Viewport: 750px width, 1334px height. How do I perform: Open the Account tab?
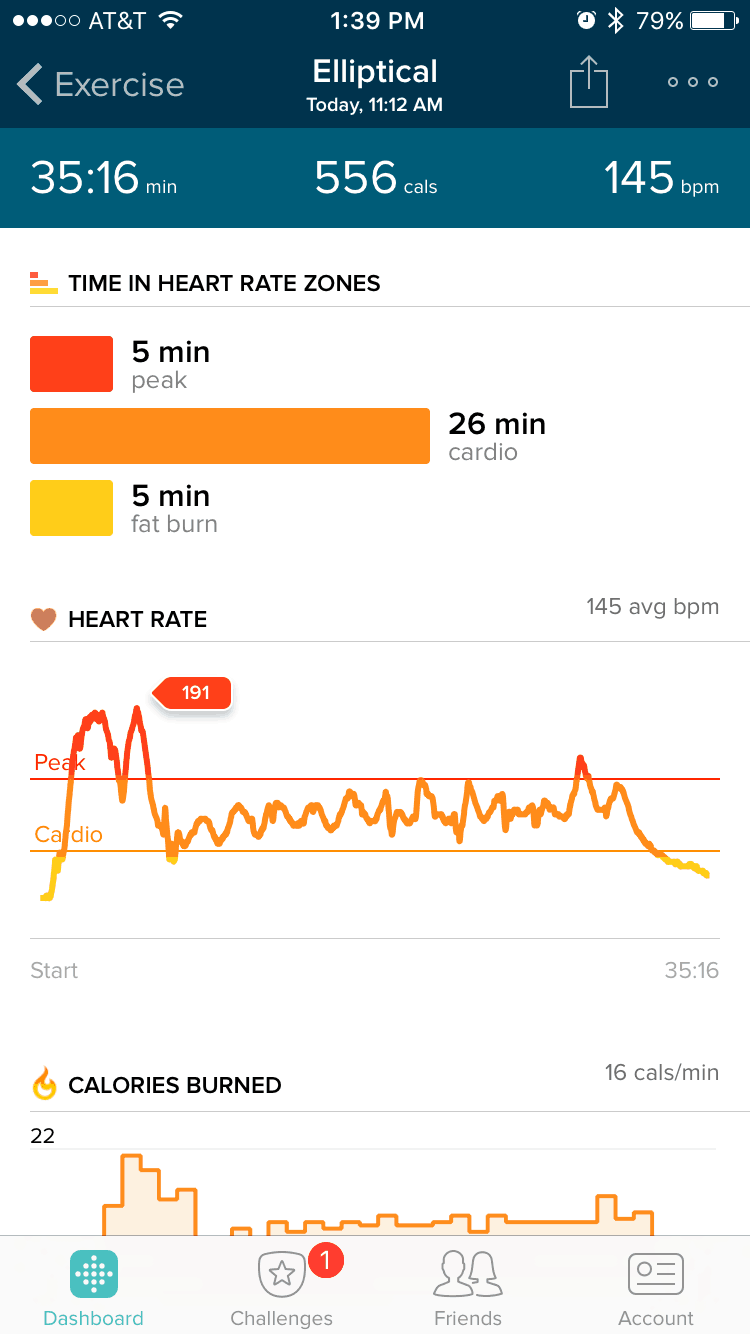[x=656, y=1290]
